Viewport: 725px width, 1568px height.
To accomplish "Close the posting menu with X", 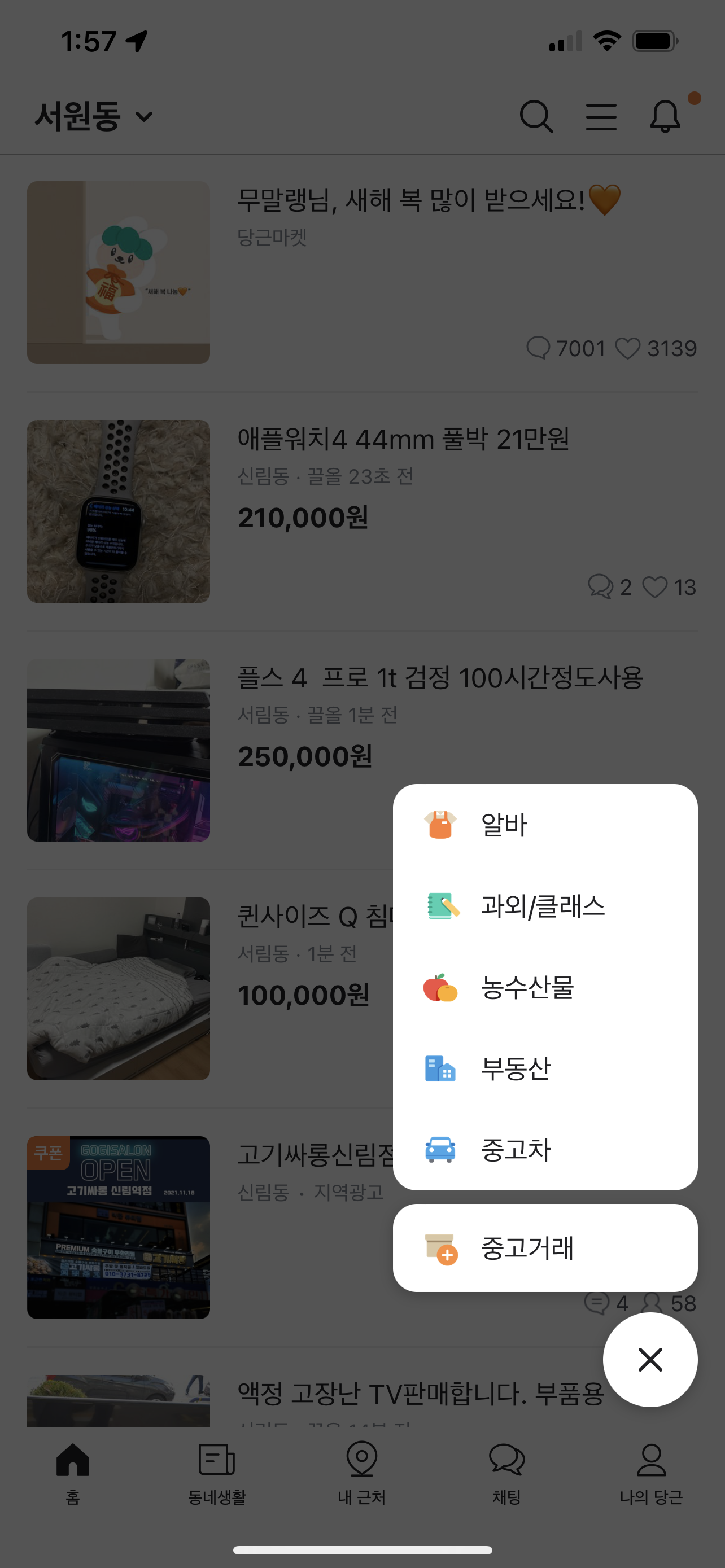I will [x=649, y=1359].
